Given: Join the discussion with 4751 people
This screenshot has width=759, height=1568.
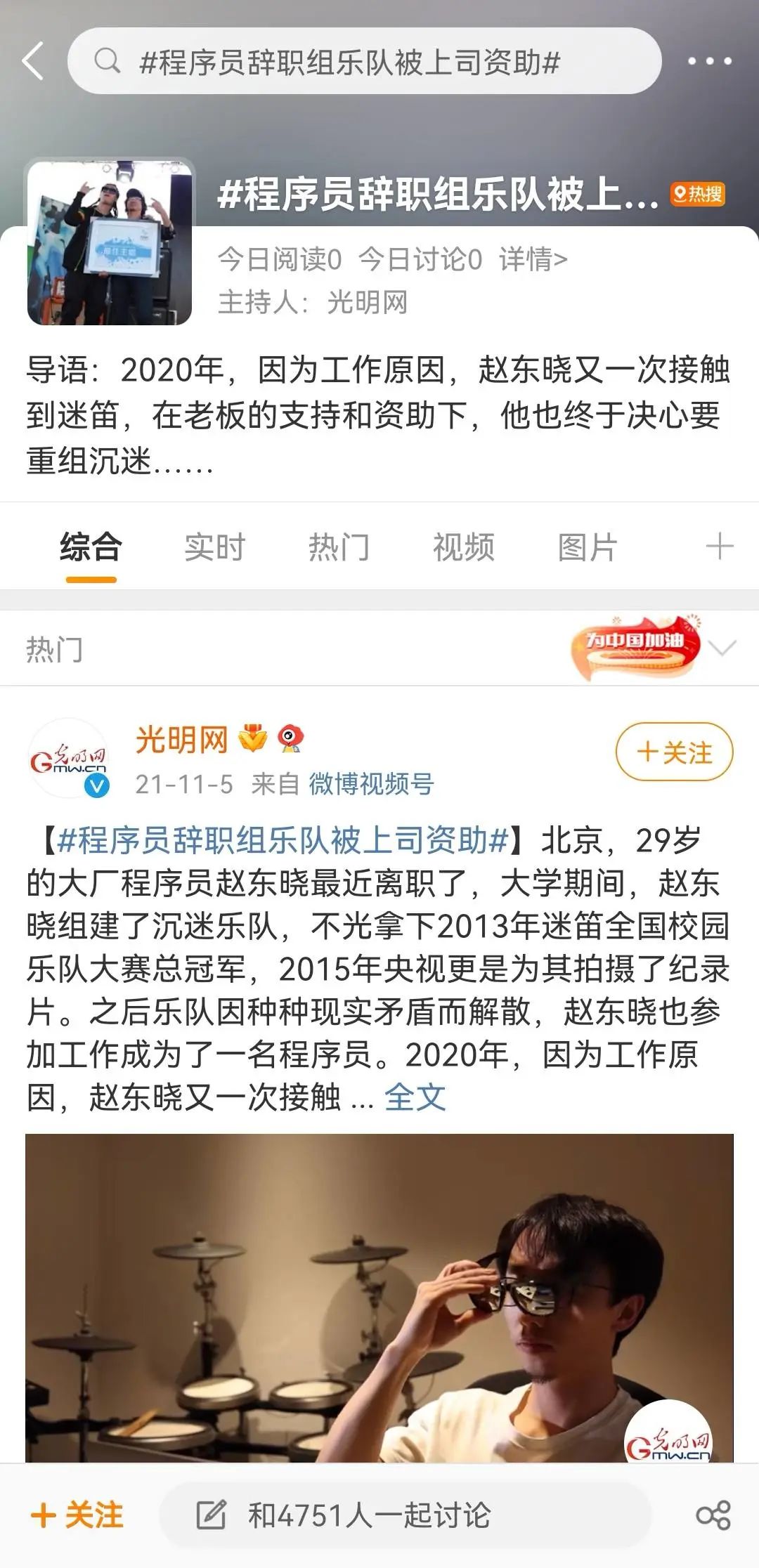Looking at the screenshot, I should [x=404, y=1515].
